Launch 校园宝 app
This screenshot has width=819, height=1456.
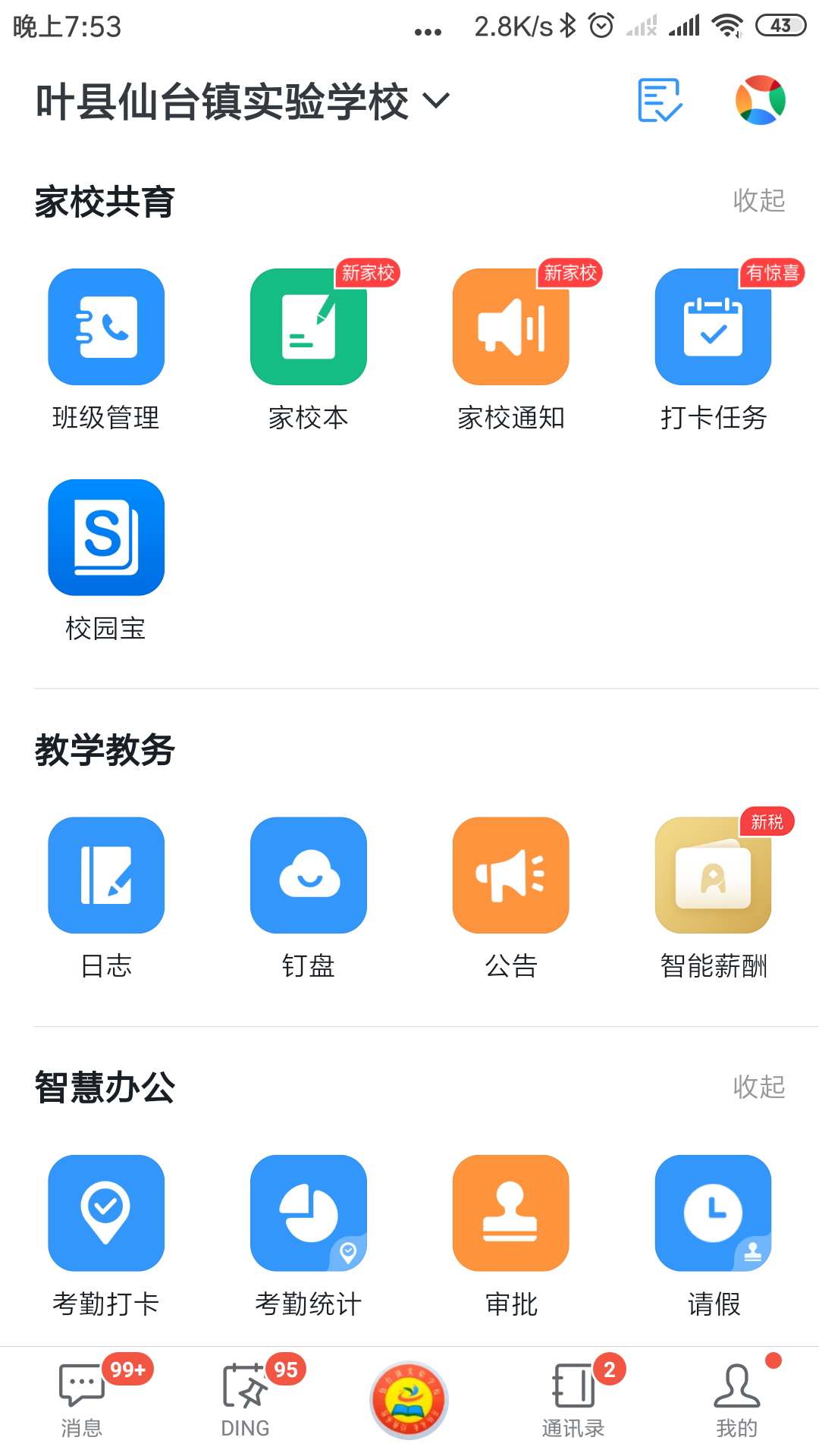coord(106,538)
